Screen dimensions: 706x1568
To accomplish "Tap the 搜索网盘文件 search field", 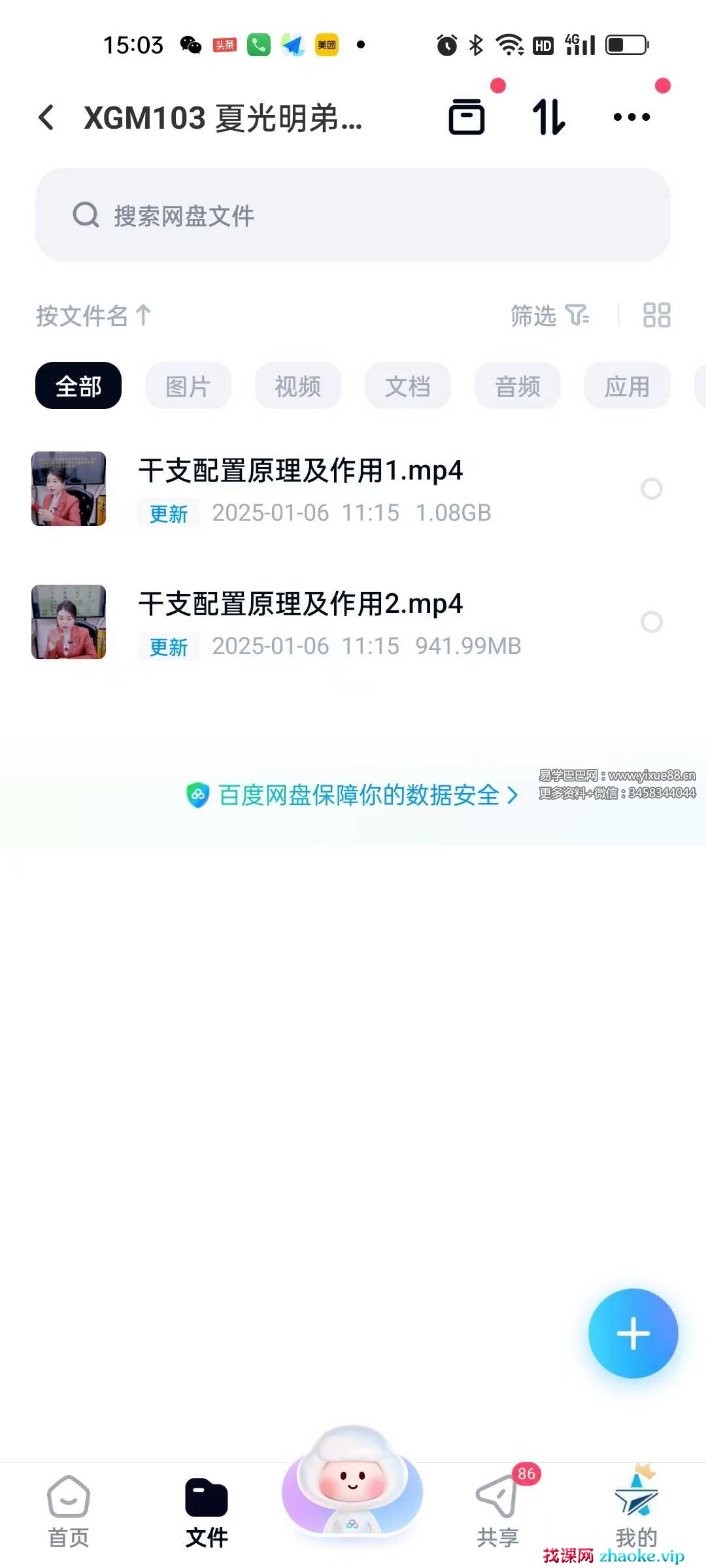I will 353,215.
